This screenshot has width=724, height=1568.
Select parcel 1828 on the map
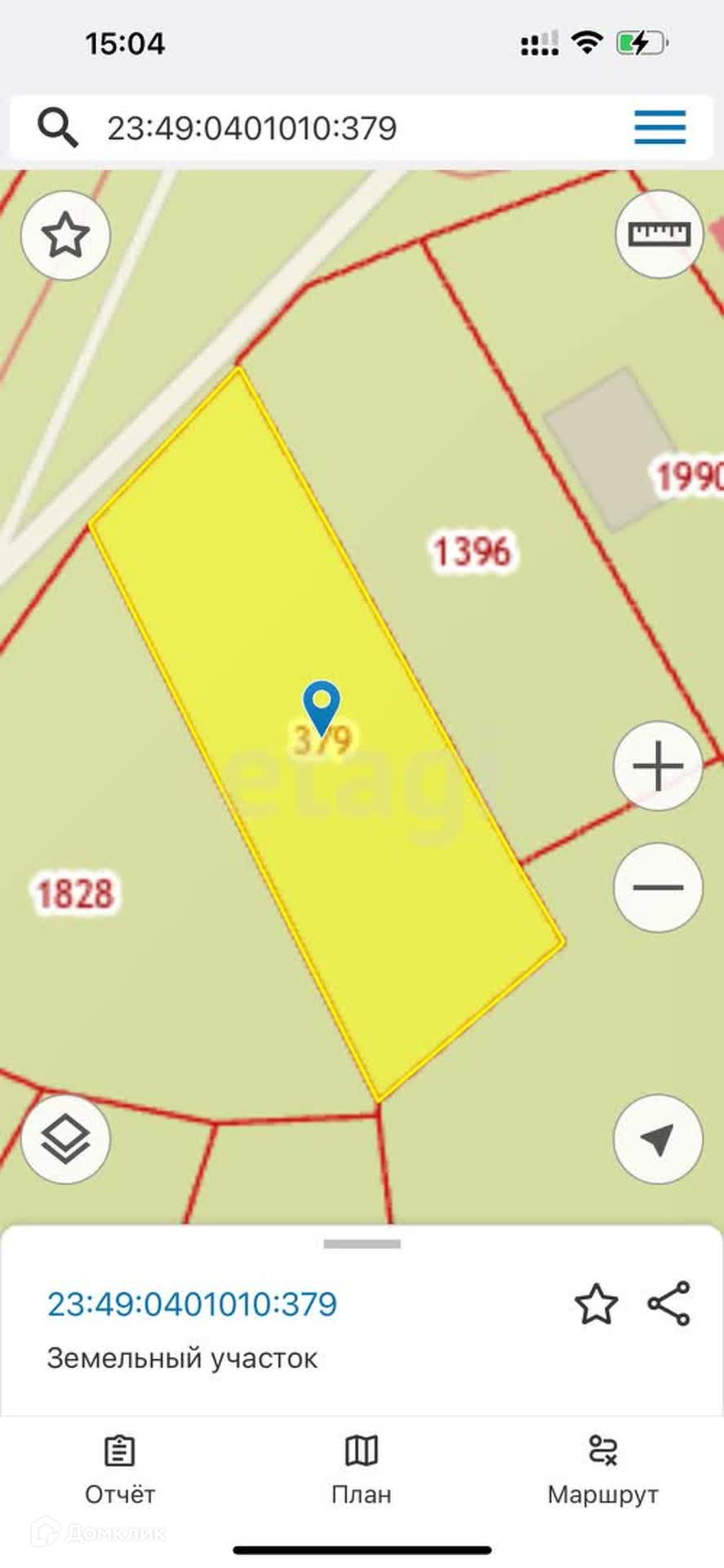click(x=74, y=893)
